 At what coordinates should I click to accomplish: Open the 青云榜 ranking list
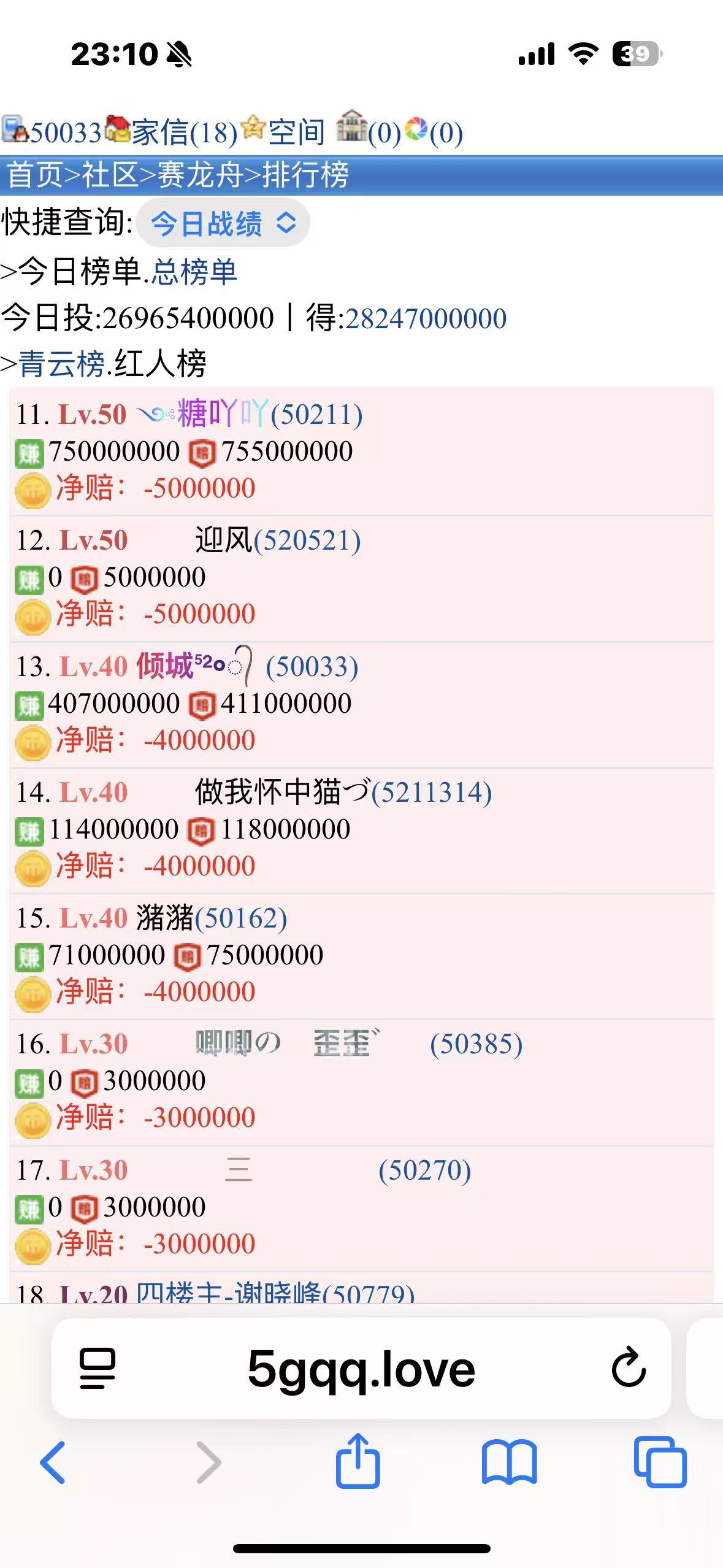point(63,364)
